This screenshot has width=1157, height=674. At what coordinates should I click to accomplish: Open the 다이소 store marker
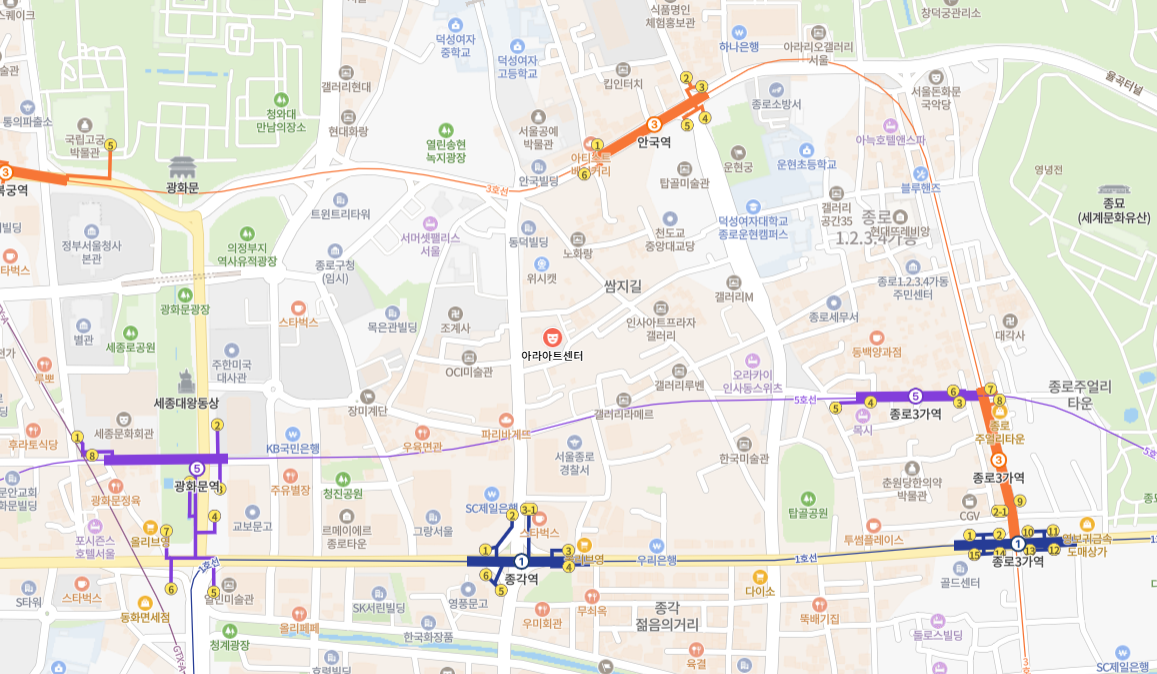760,577
